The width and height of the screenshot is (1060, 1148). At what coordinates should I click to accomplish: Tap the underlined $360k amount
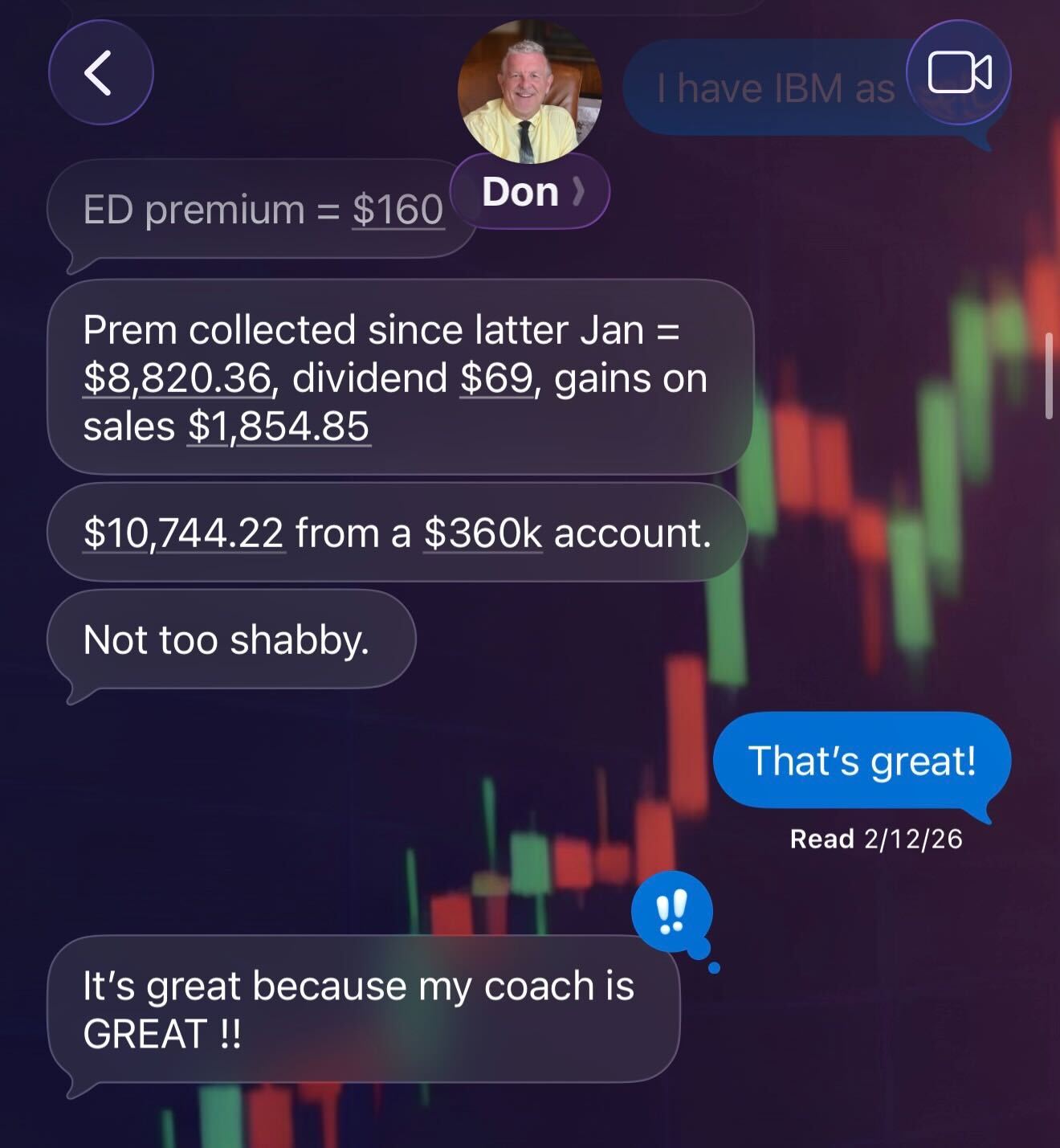[x=483, y=533]
